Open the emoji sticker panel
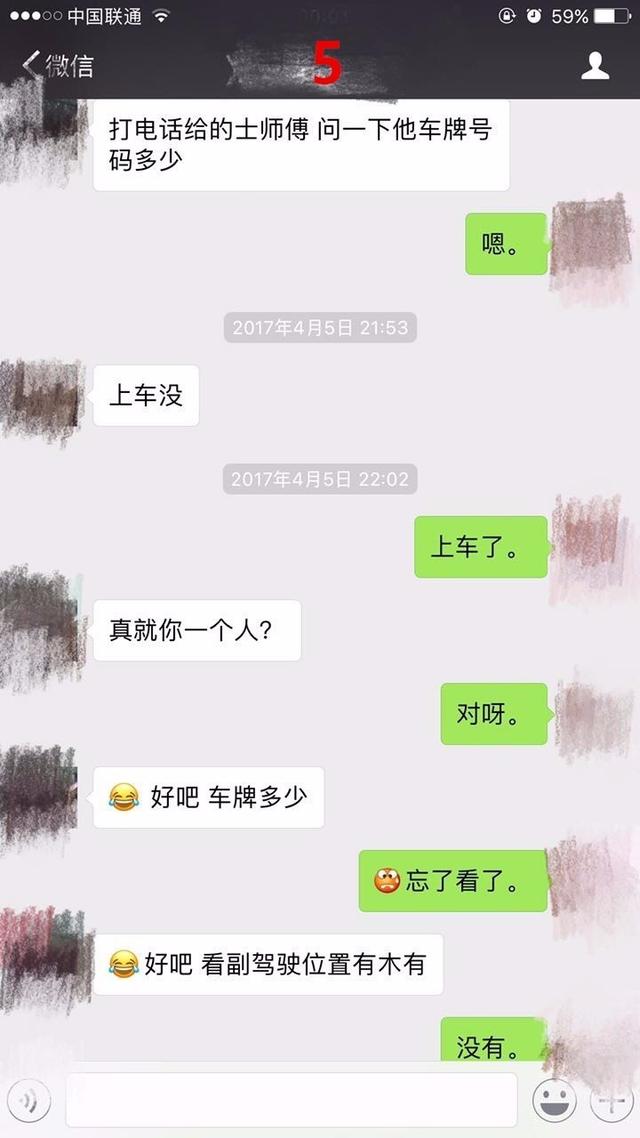Screen dimensions: 640x1138 point(555,1102)
